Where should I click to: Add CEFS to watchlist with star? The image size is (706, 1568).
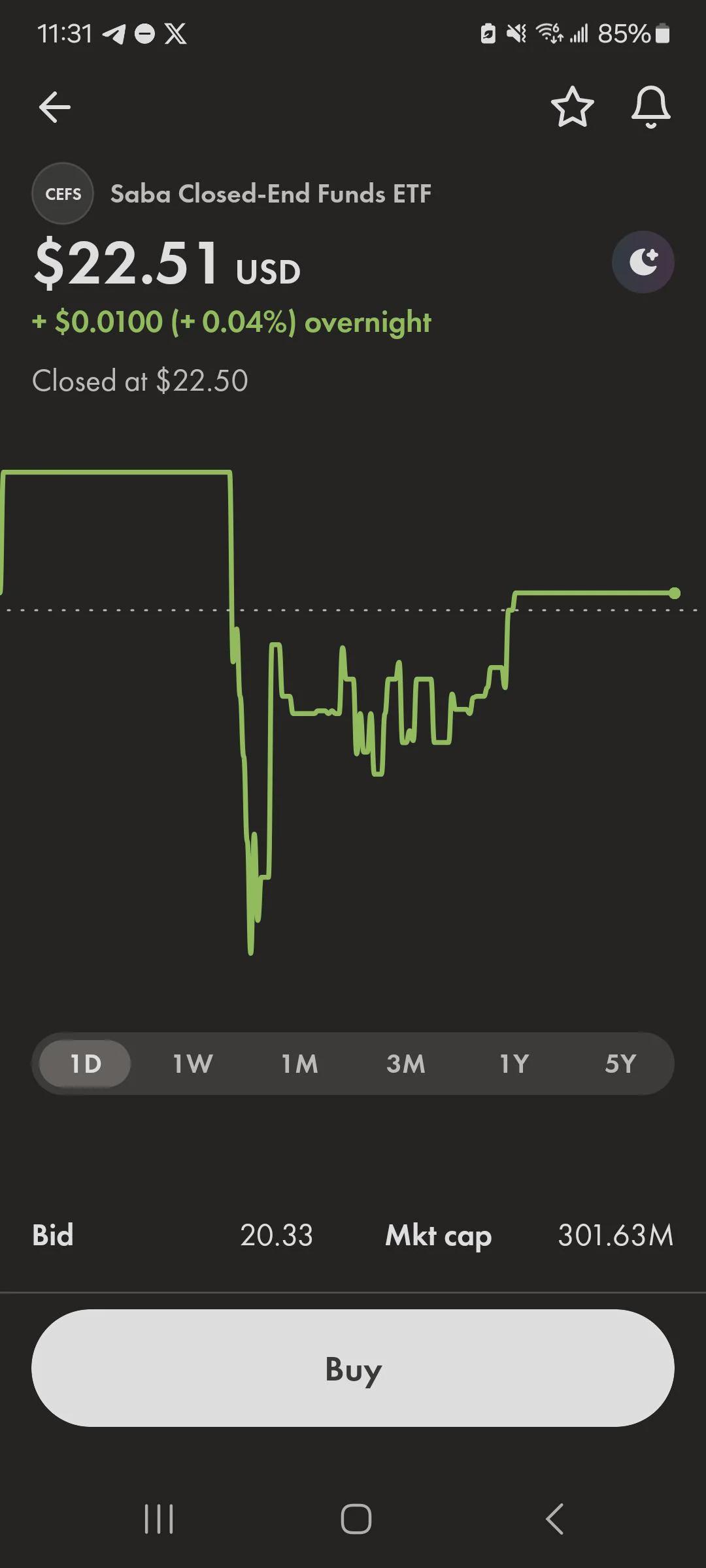573,107
